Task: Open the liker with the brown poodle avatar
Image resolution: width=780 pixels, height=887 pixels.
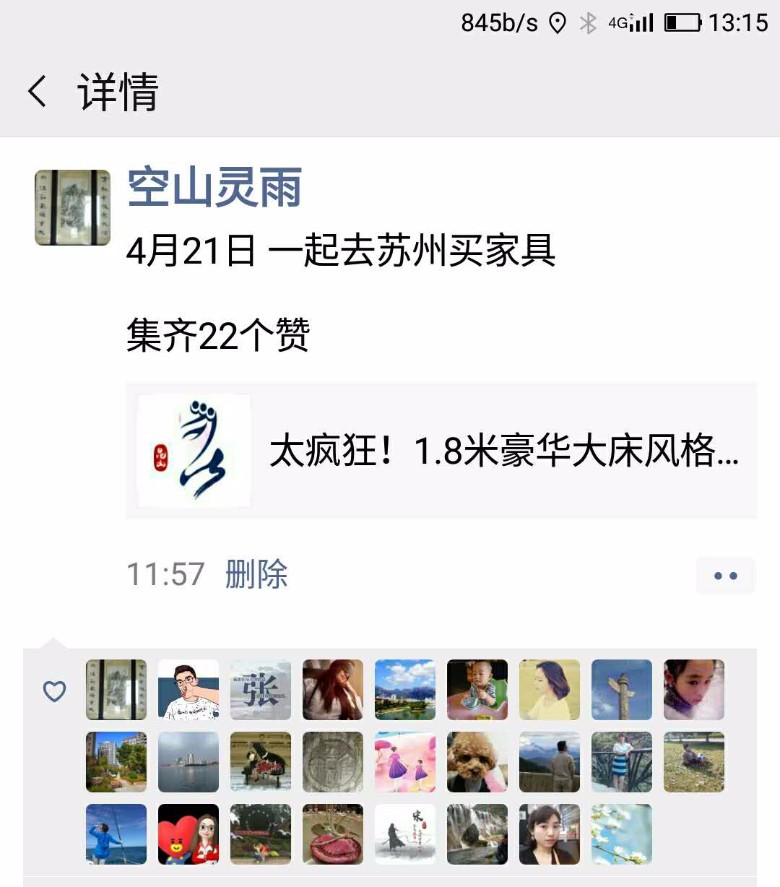Action: click(477, 762)
